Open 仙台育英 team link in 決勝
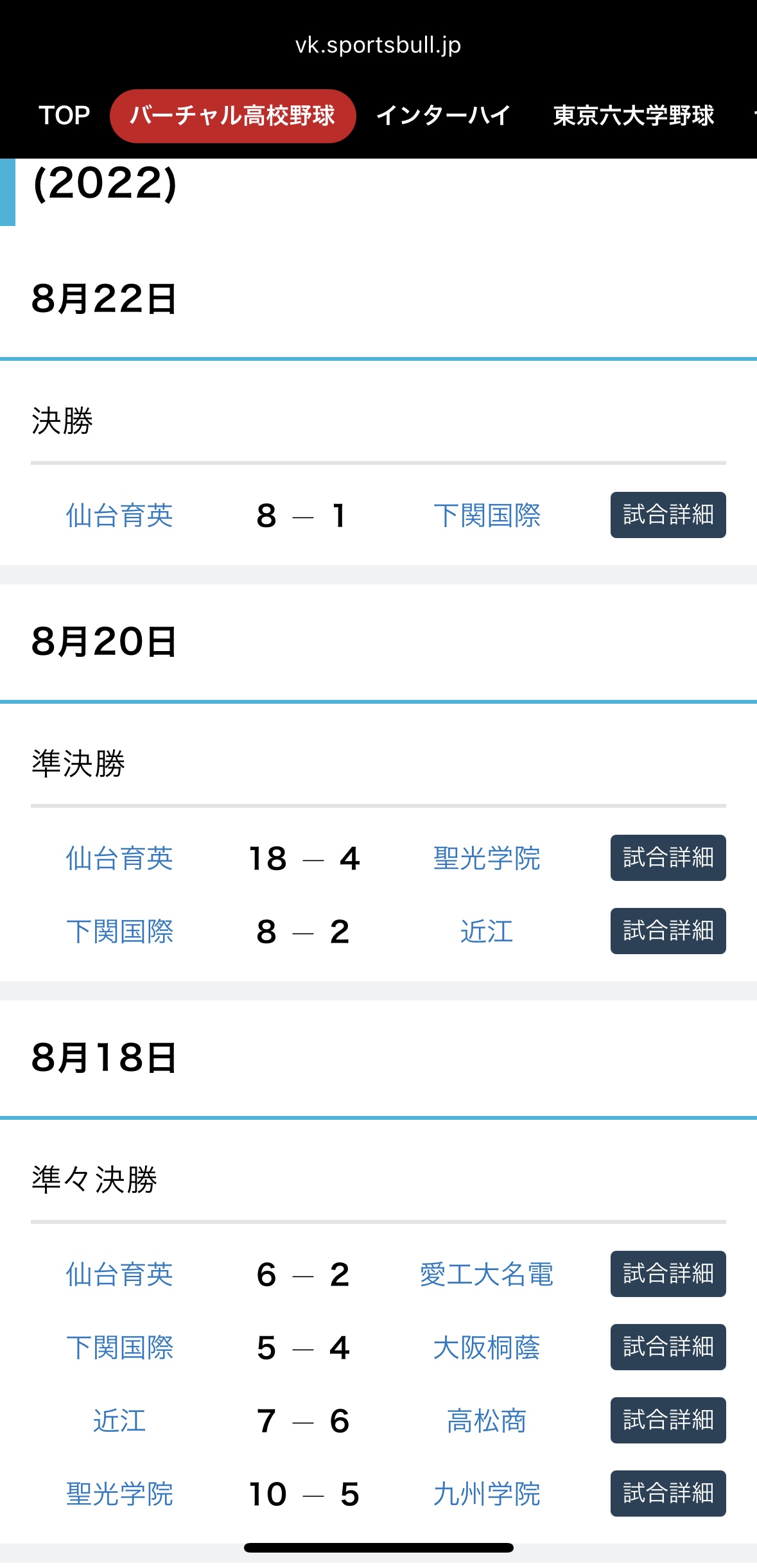Screen dimensions: 757x1568 [x=119, y=516]
